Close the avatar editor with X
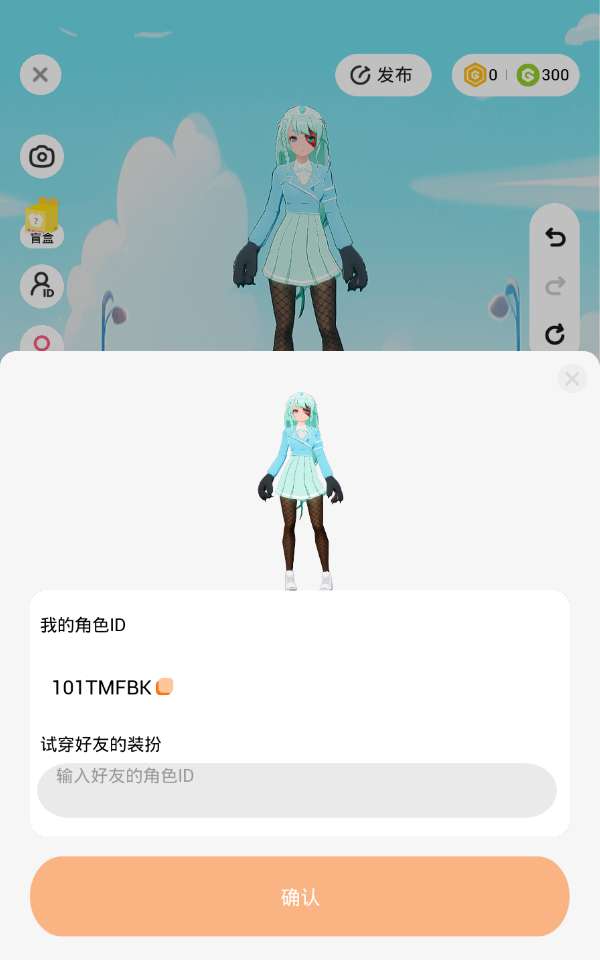Viewport: 600px width, 960px height. tap(40, 75)
